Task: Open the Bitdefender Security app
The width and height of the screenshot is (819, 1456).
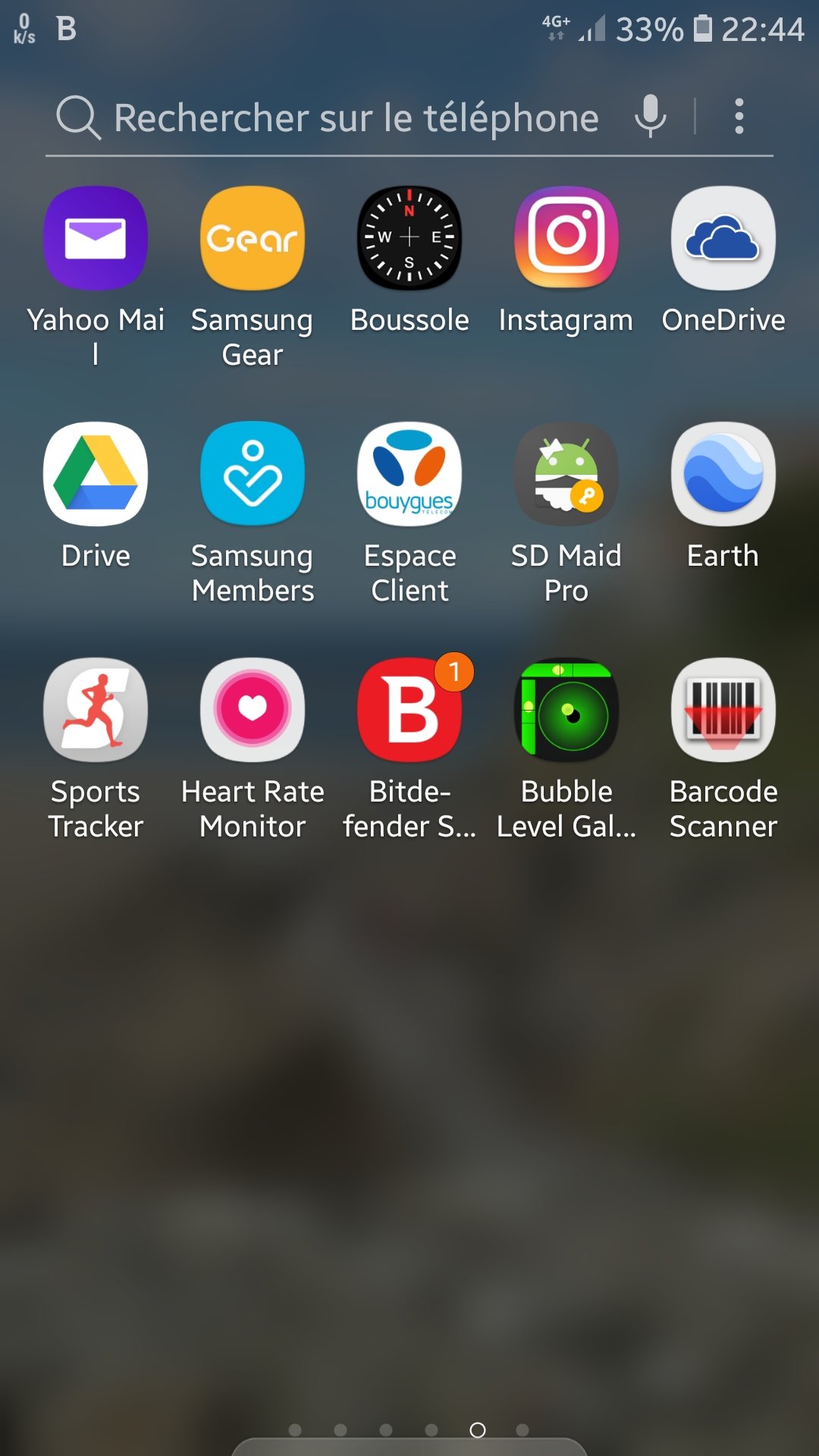Action: click(x=409, y=711)
